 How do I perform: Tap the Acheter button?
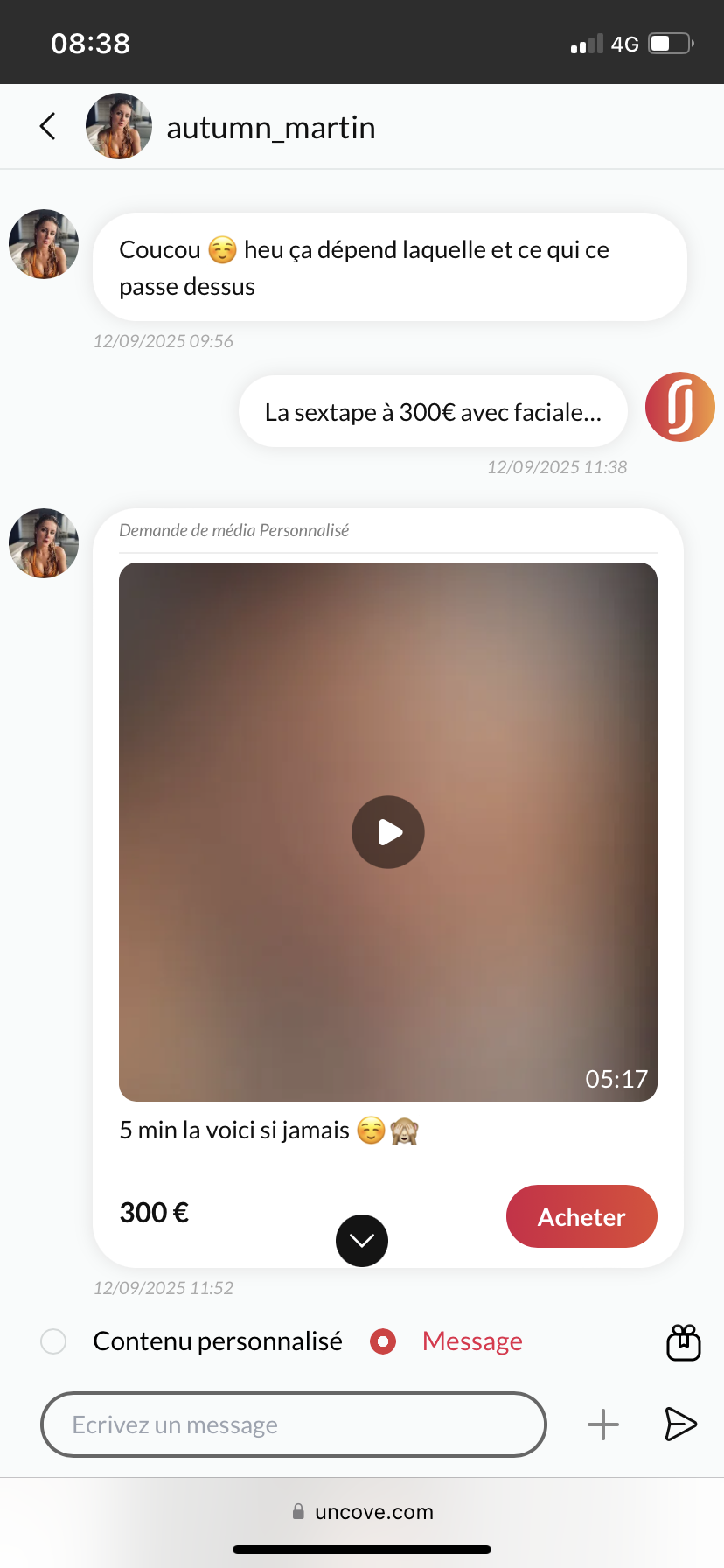pyautogui.click(x=581, y=1216)
